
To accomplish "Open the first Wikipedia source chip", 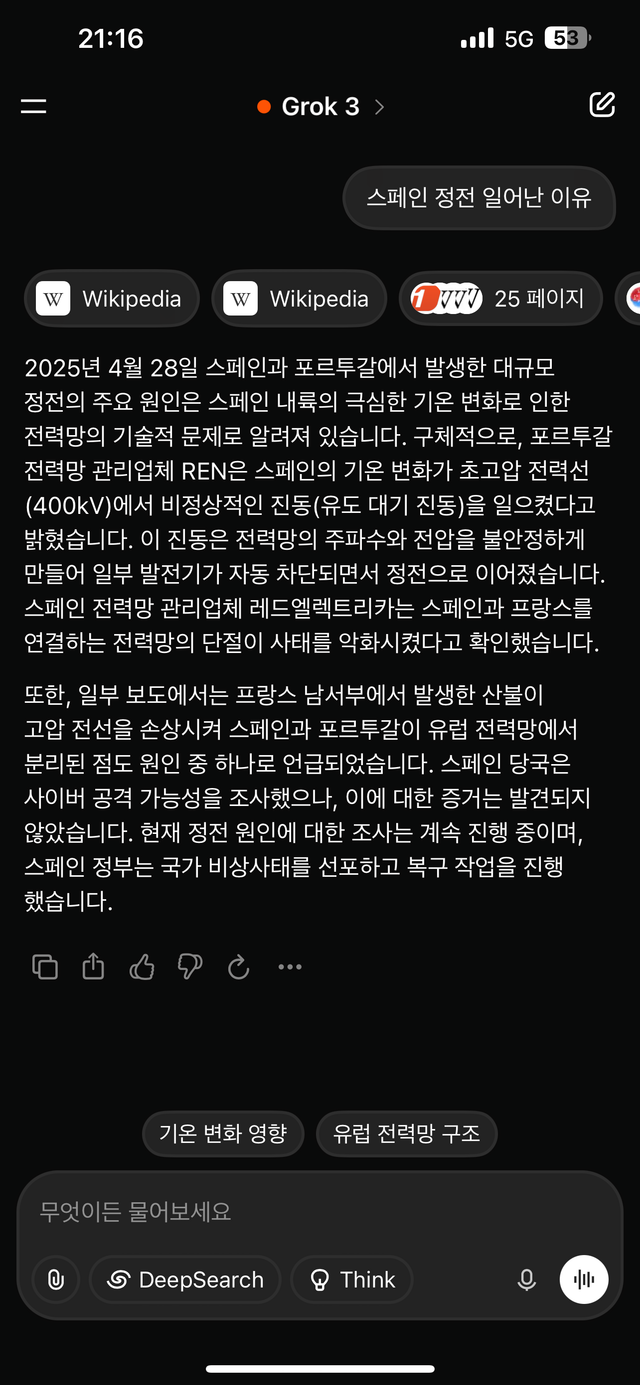I will coord(112,298).
